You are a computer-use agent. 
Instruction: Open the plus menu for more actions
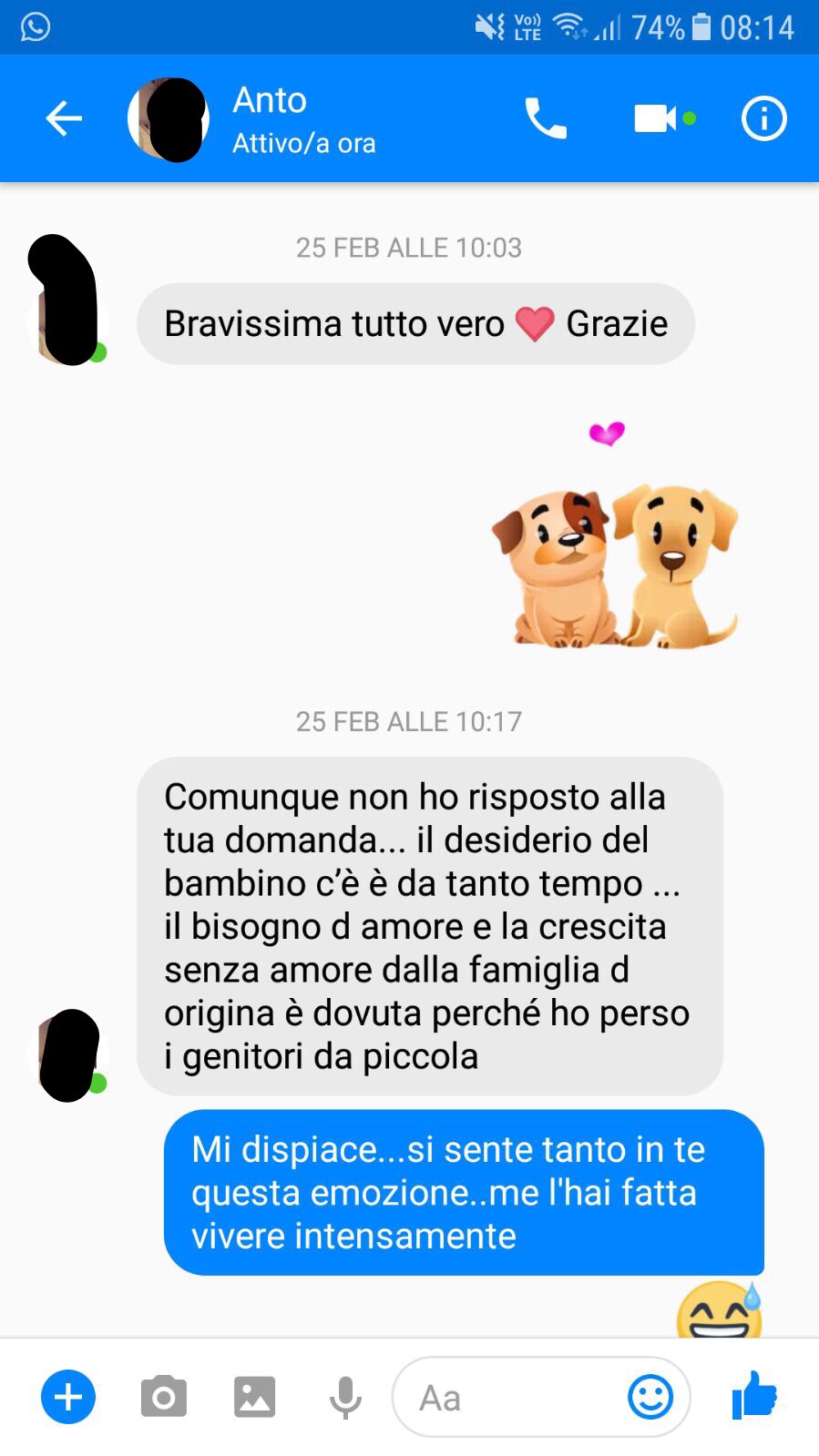click(x=68, y=1397)
